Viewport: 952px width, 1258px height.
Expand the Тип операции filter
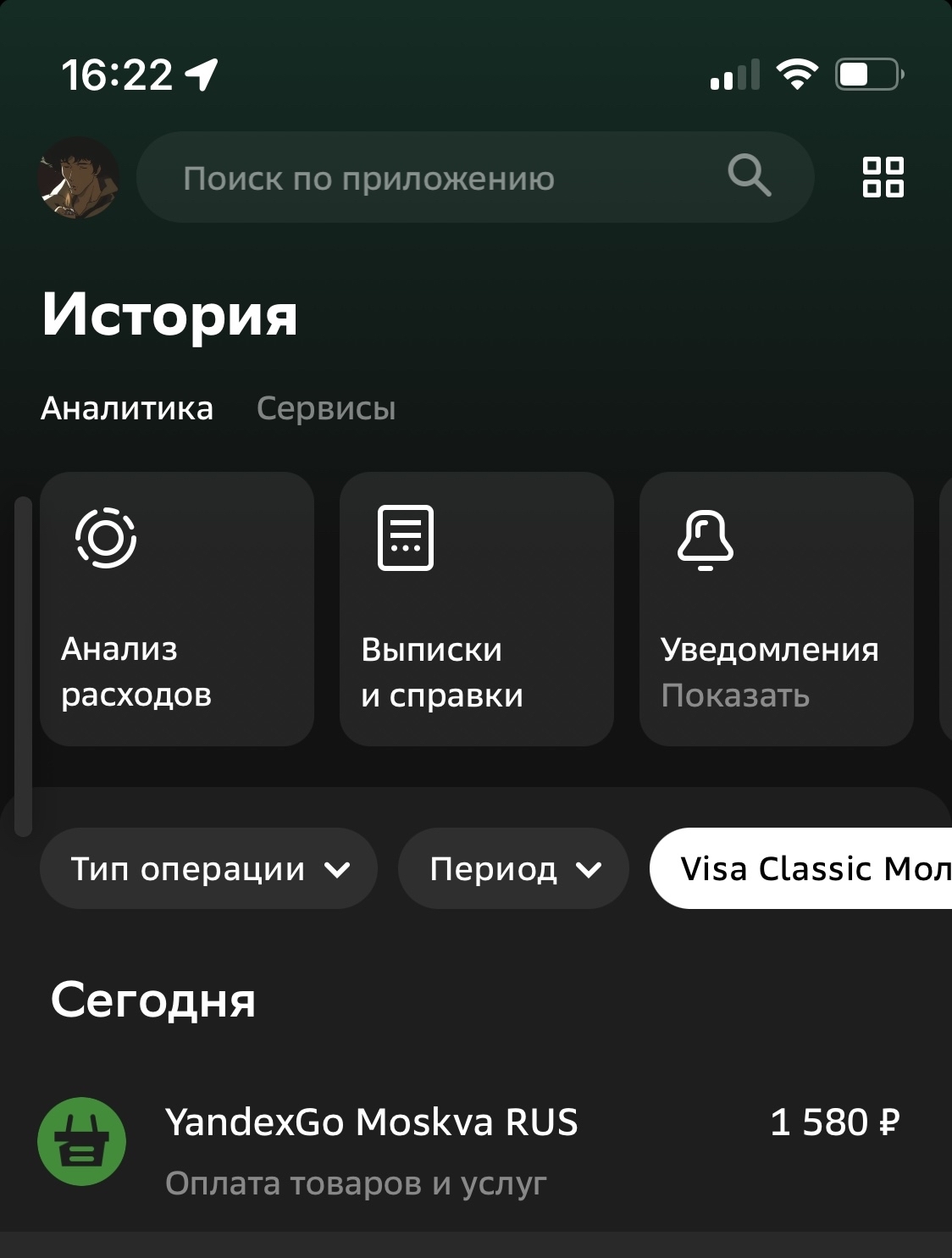pyautogui.click(x=208, y=868)
